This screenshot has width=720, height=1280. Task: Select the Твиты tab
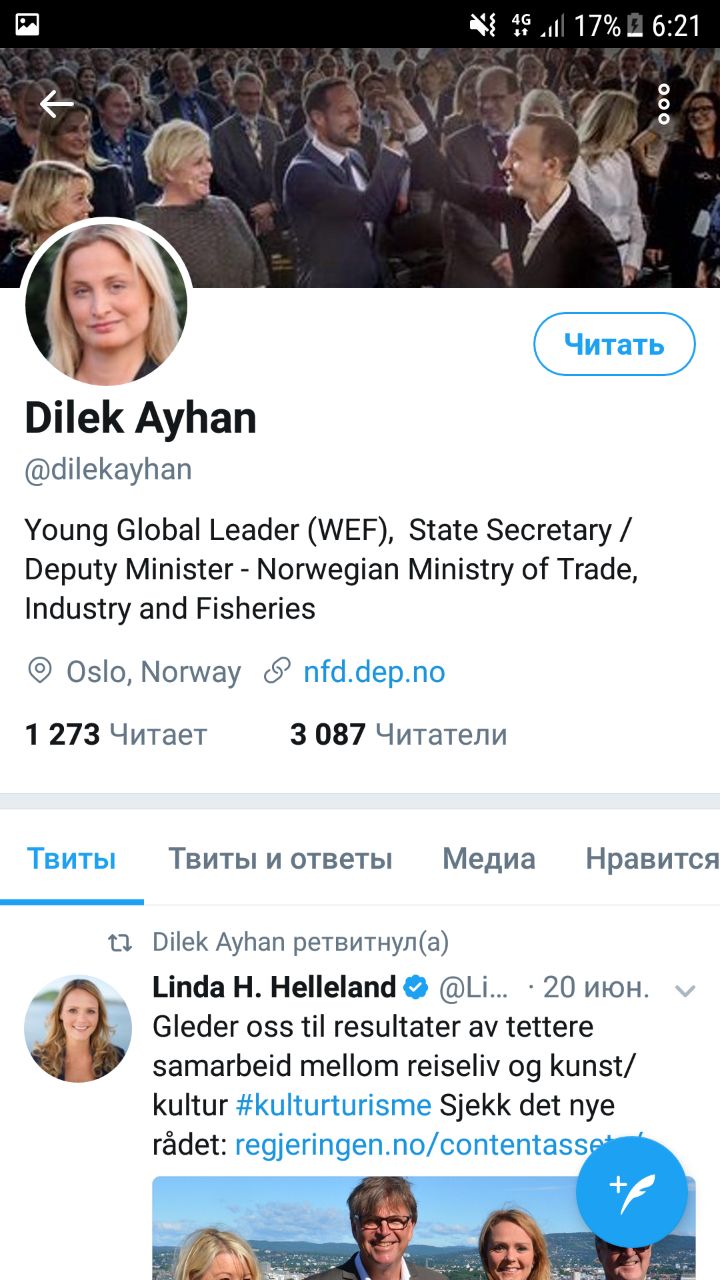(71, 858)
